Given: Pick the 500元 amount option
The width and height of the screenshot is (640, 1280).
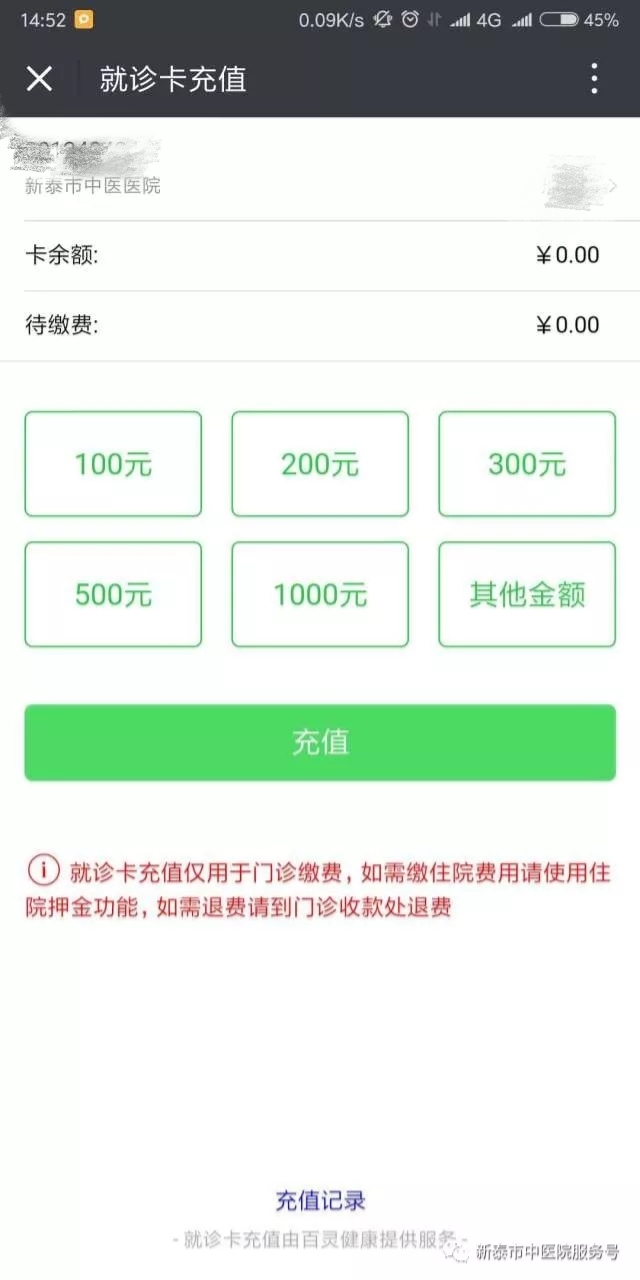Looking at the screenshot, I should 113,594.
